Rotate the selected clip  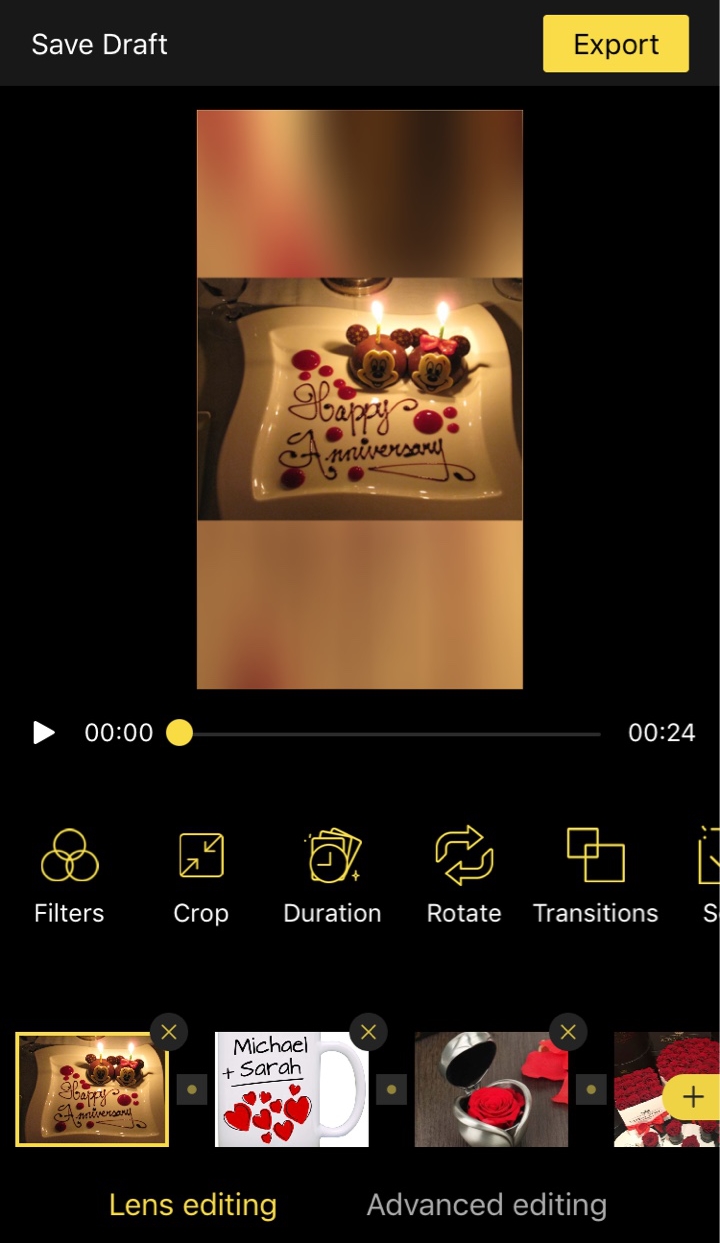[464, 875]
